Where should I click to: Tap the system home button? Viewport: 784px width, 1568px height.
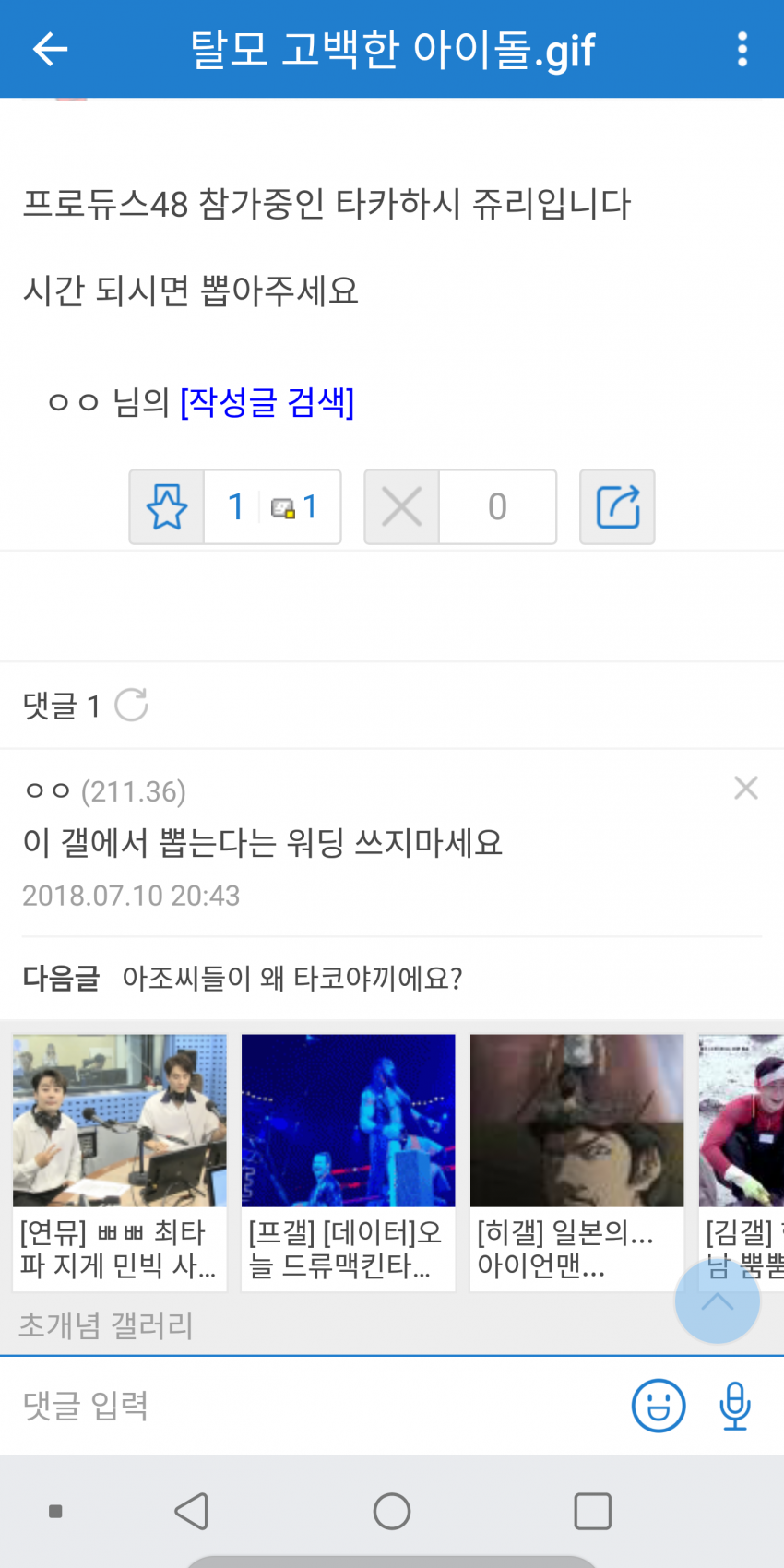pyautogui.click(x=391, y=1512)
